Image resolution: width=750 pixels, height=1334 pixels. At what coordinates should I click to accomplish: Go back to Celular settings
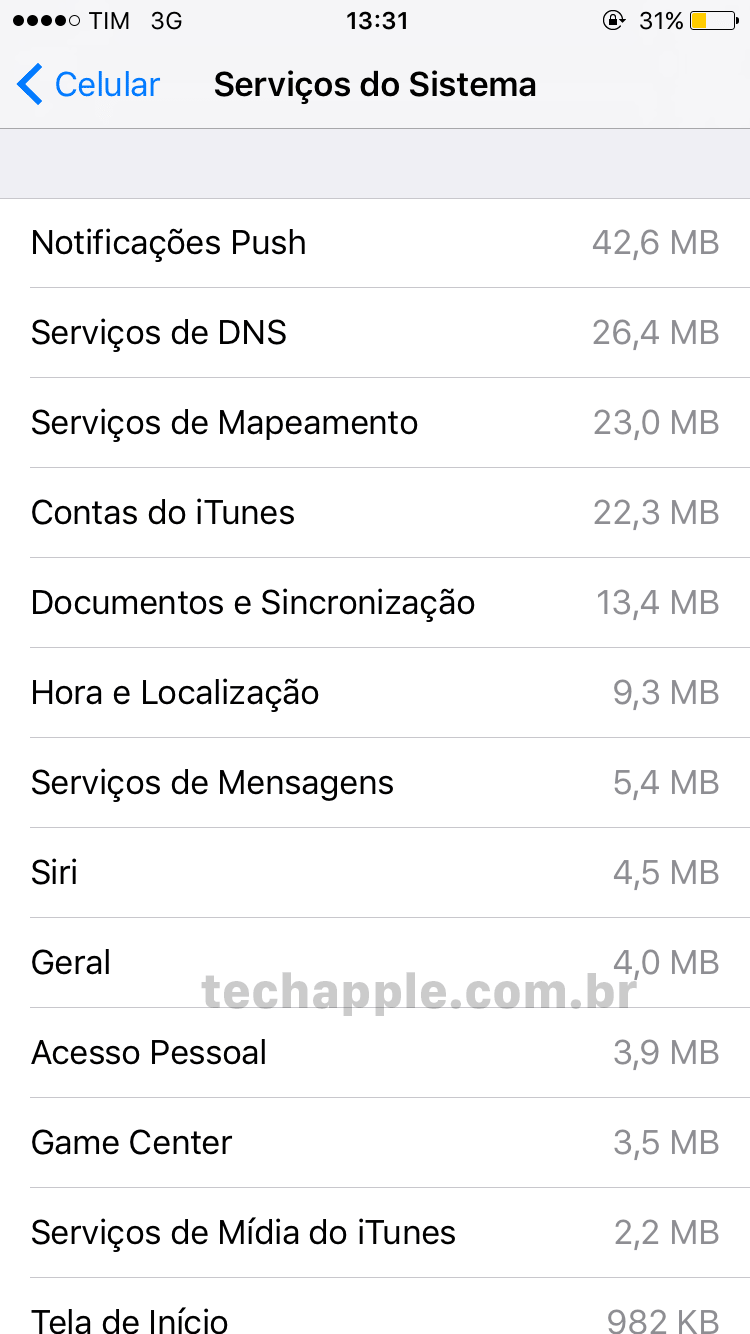point(88,85)
